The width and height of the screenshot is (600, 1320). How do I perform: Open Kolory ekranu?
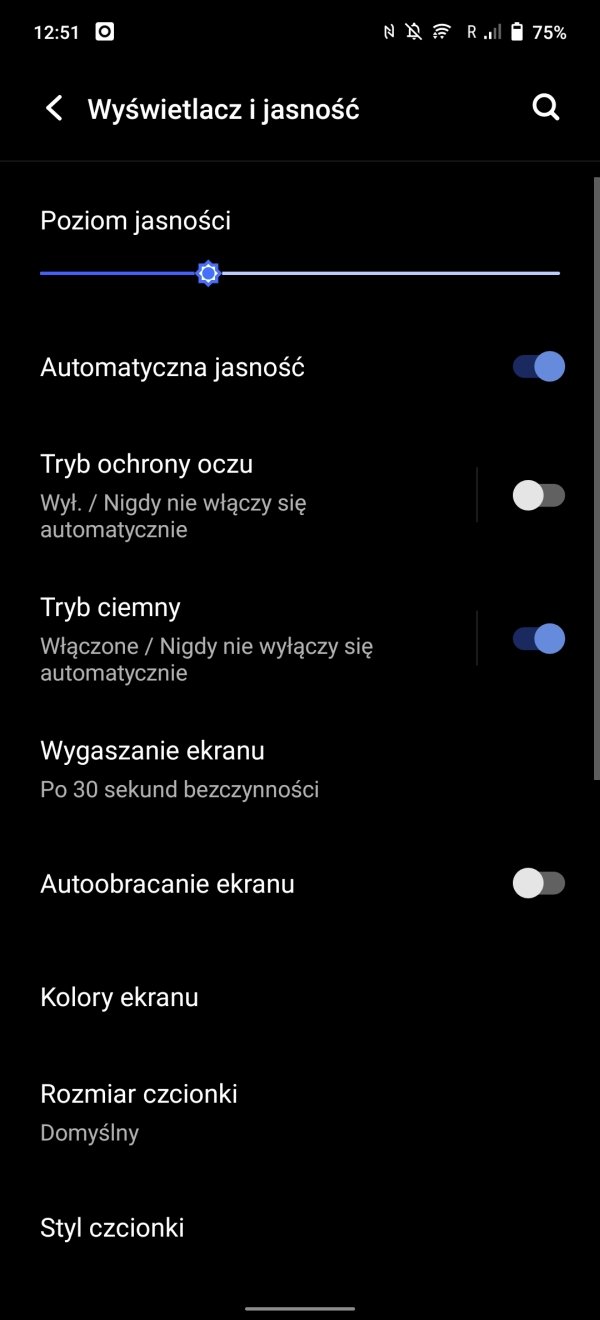click(300, 997)
